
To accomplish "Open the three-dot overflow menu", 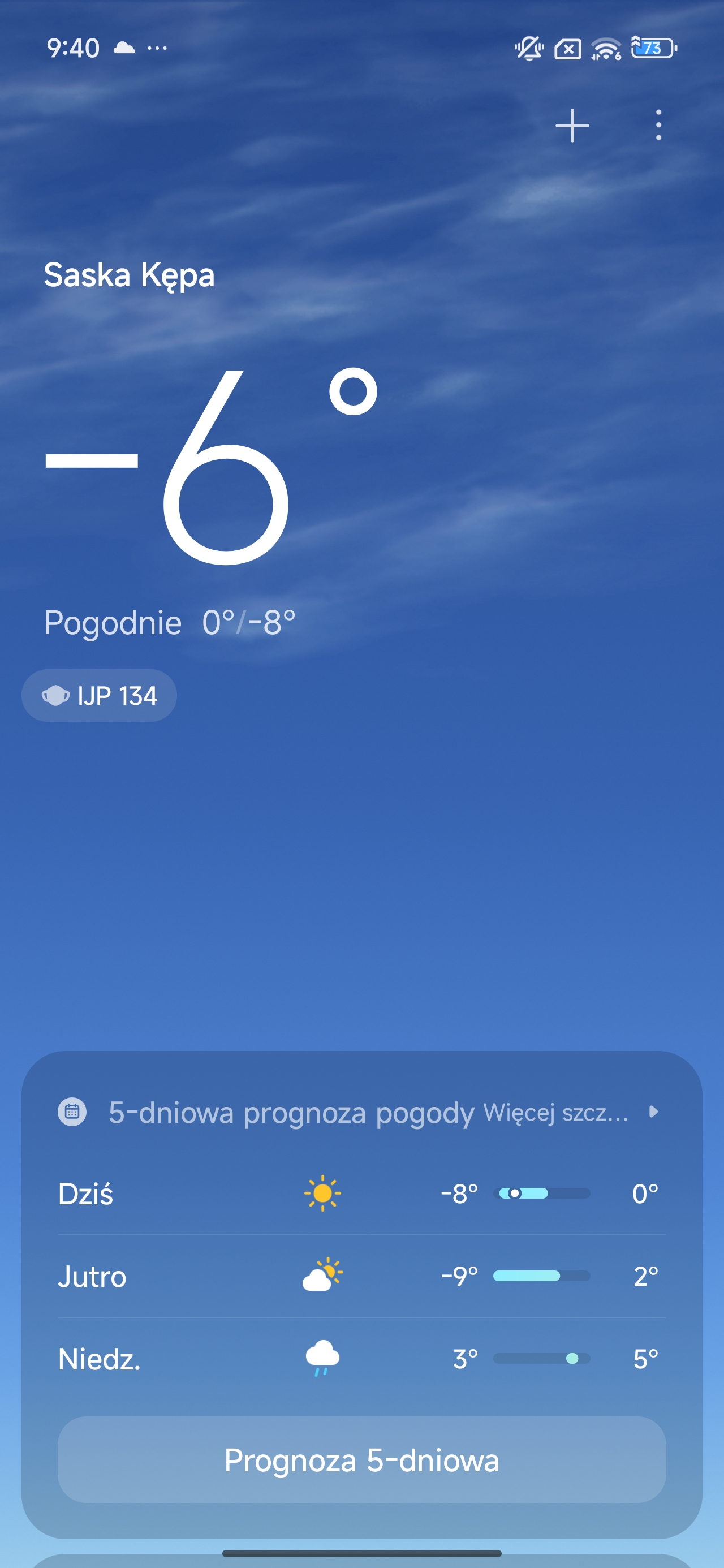I will point(658,126).
